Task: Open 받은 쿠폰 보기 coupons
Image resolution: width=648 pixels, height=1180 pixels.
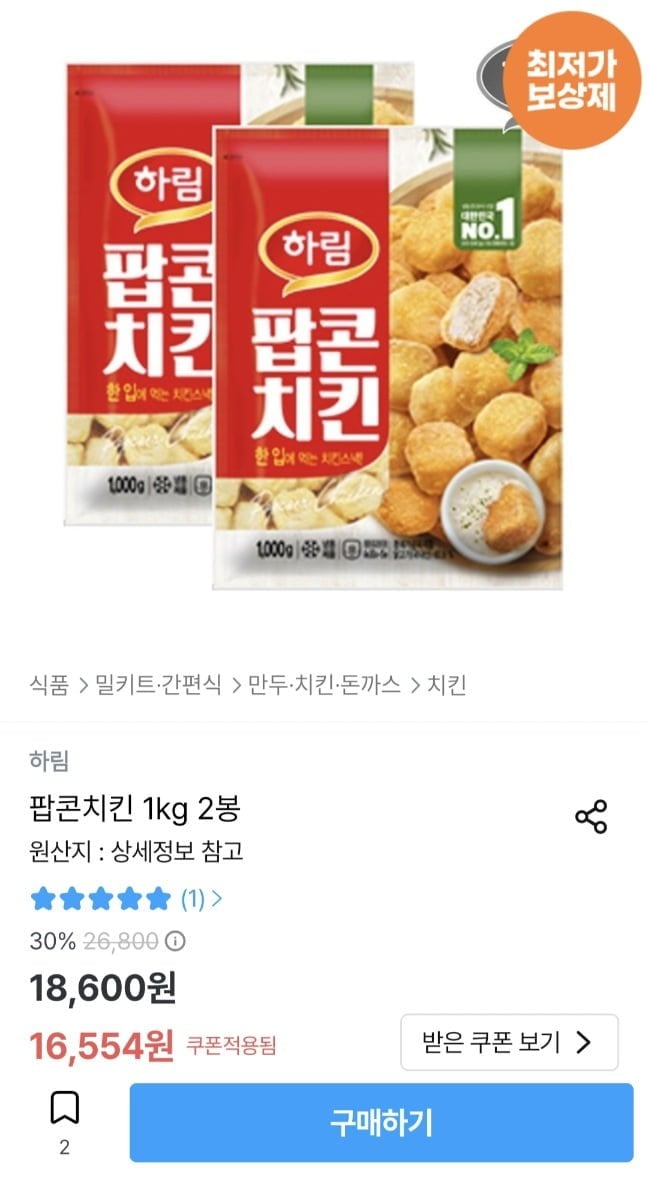Action: (510, 1042)
